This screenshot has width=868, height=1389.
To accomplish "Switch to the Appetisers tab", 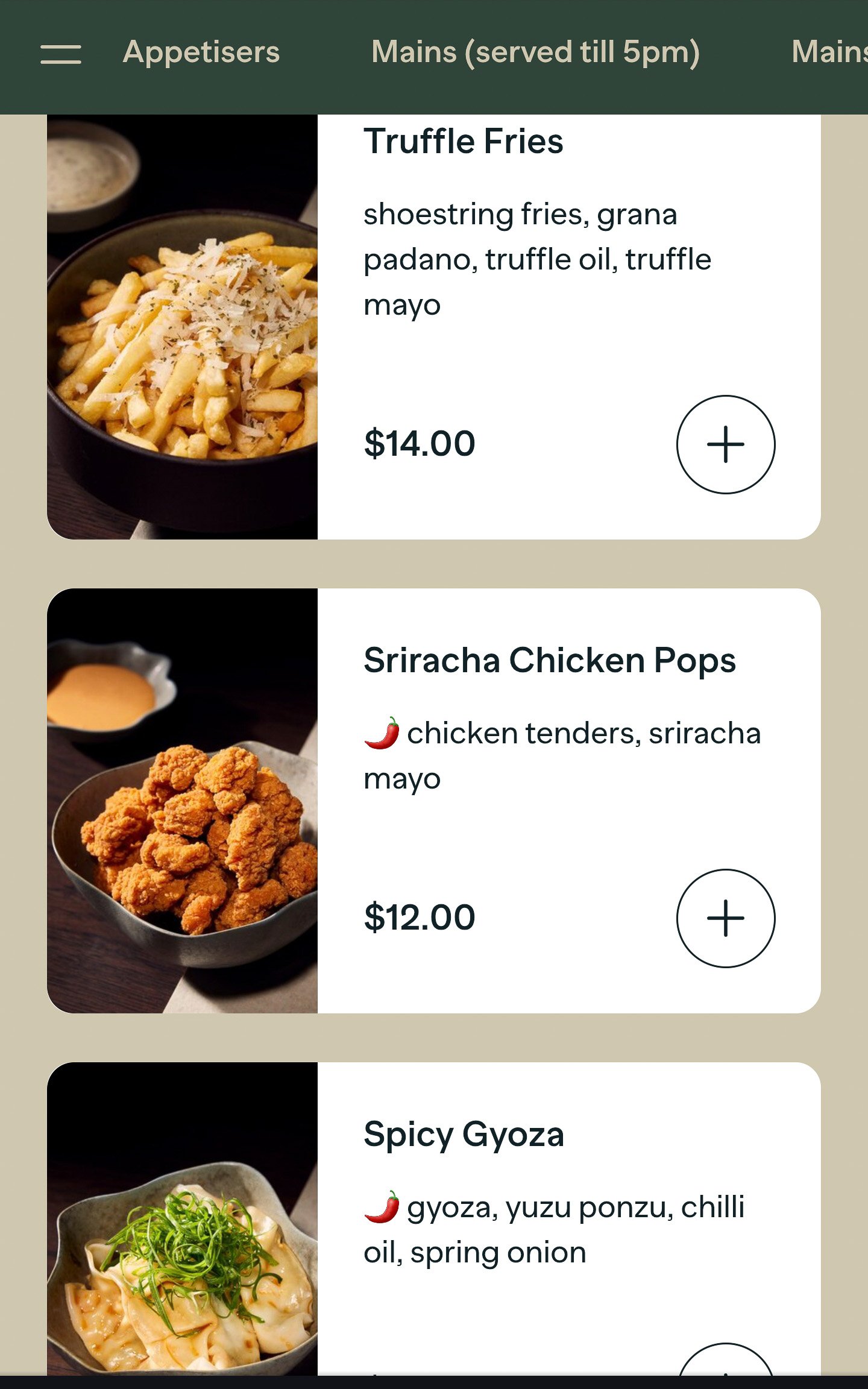I will click(201, 52).
